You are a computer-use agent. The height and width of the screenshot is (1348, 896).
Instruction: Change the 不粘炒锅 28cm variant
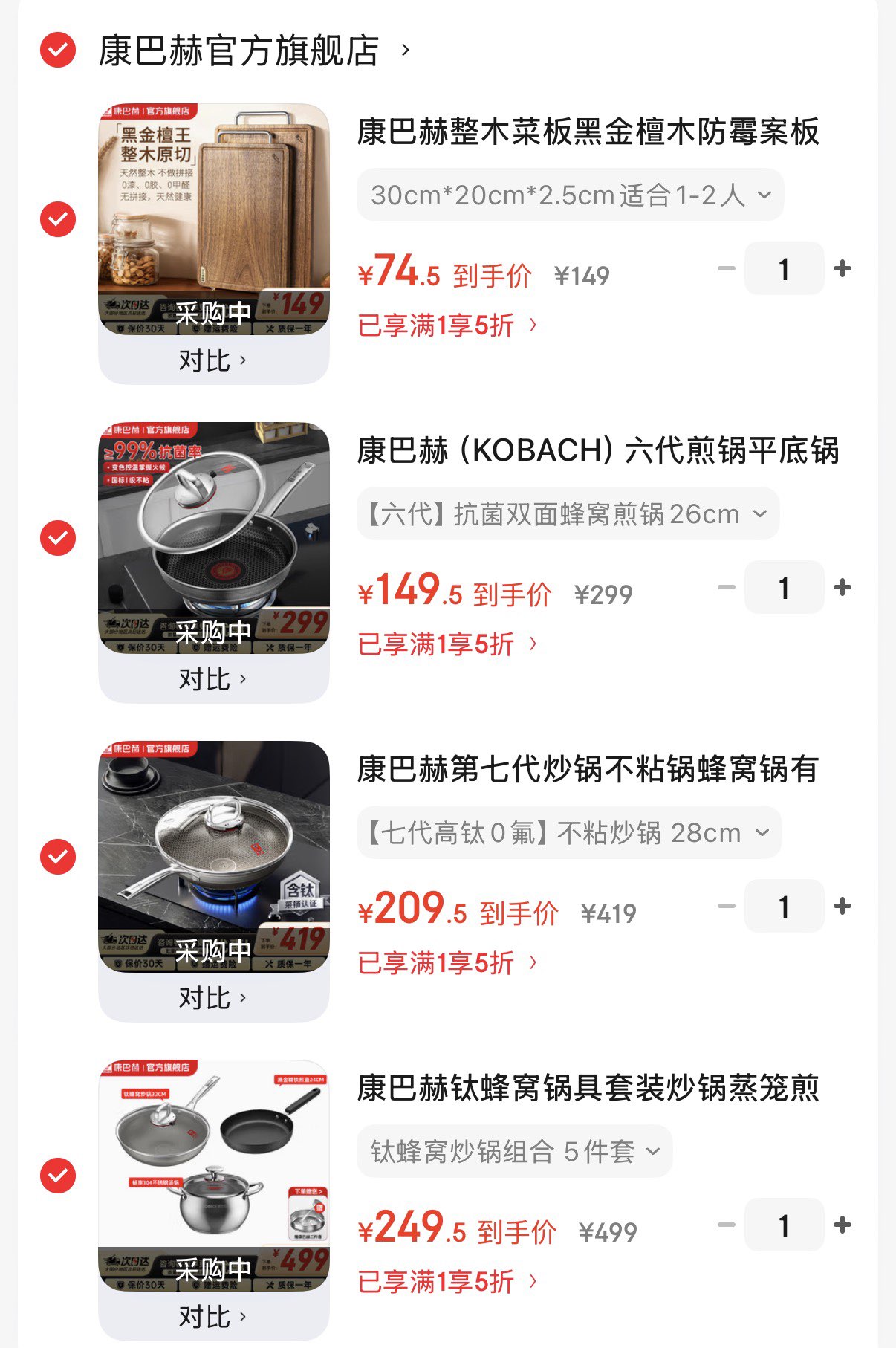point(568,833)
